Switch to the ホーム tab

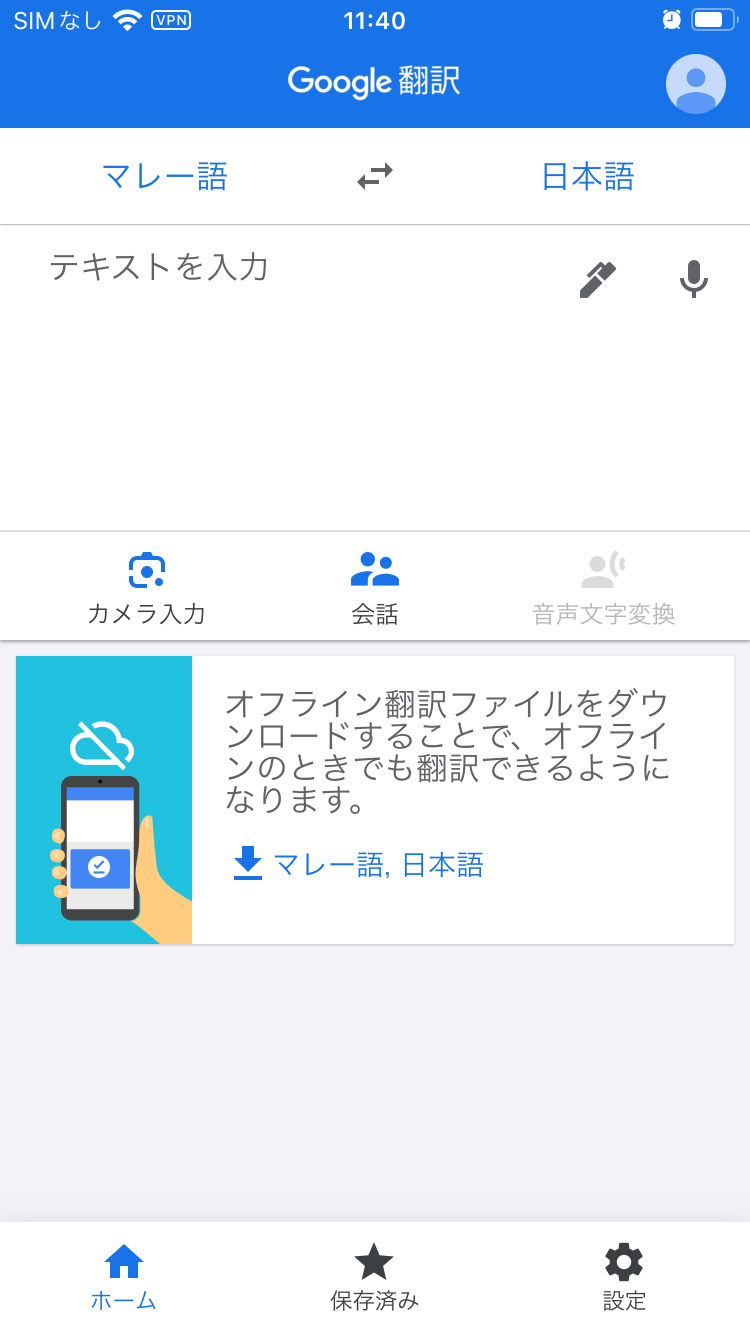point(124,1276)
